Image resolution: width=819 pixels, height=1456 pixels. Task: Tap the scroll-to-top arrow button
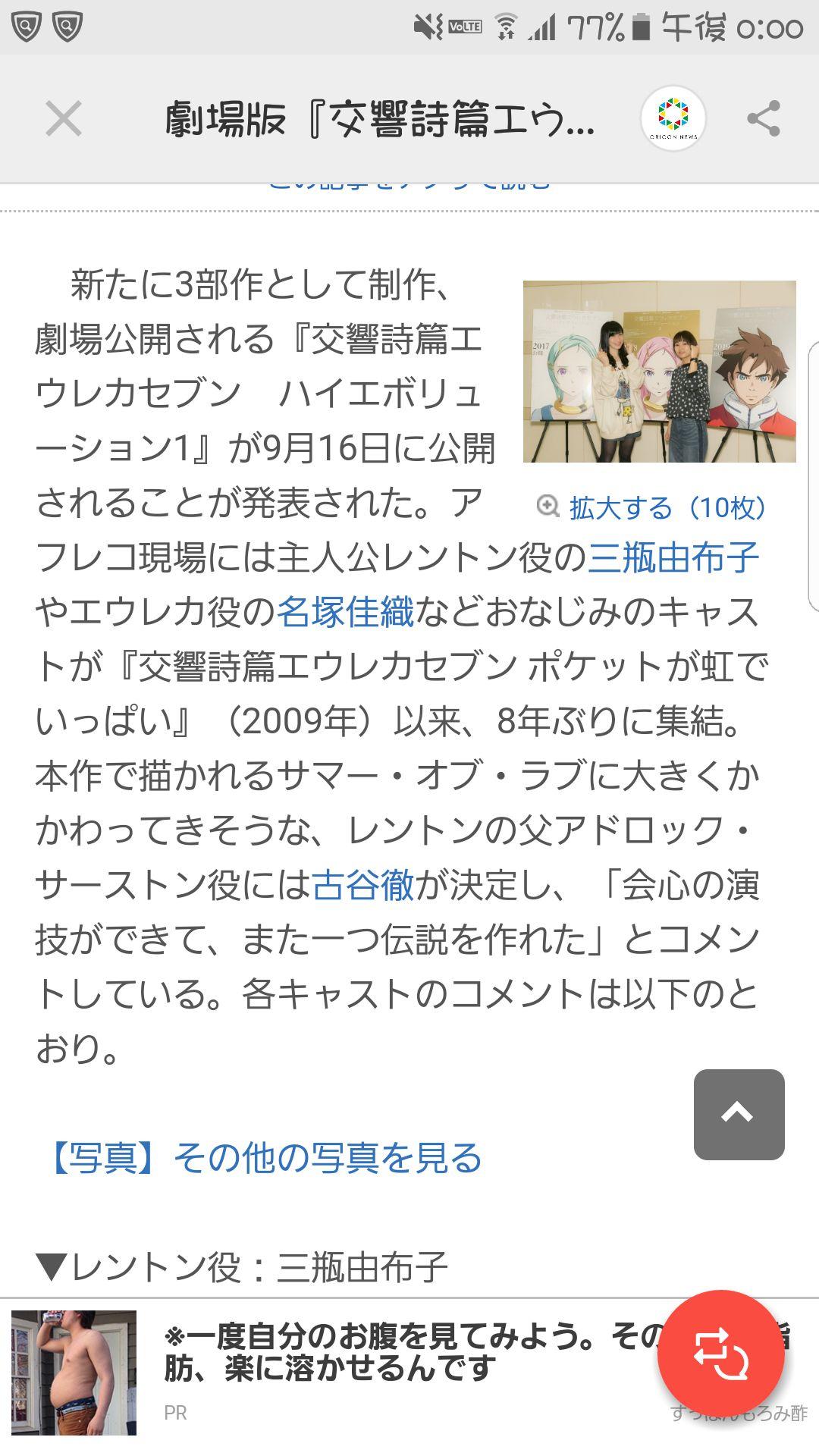click(x=739, y=1114)
